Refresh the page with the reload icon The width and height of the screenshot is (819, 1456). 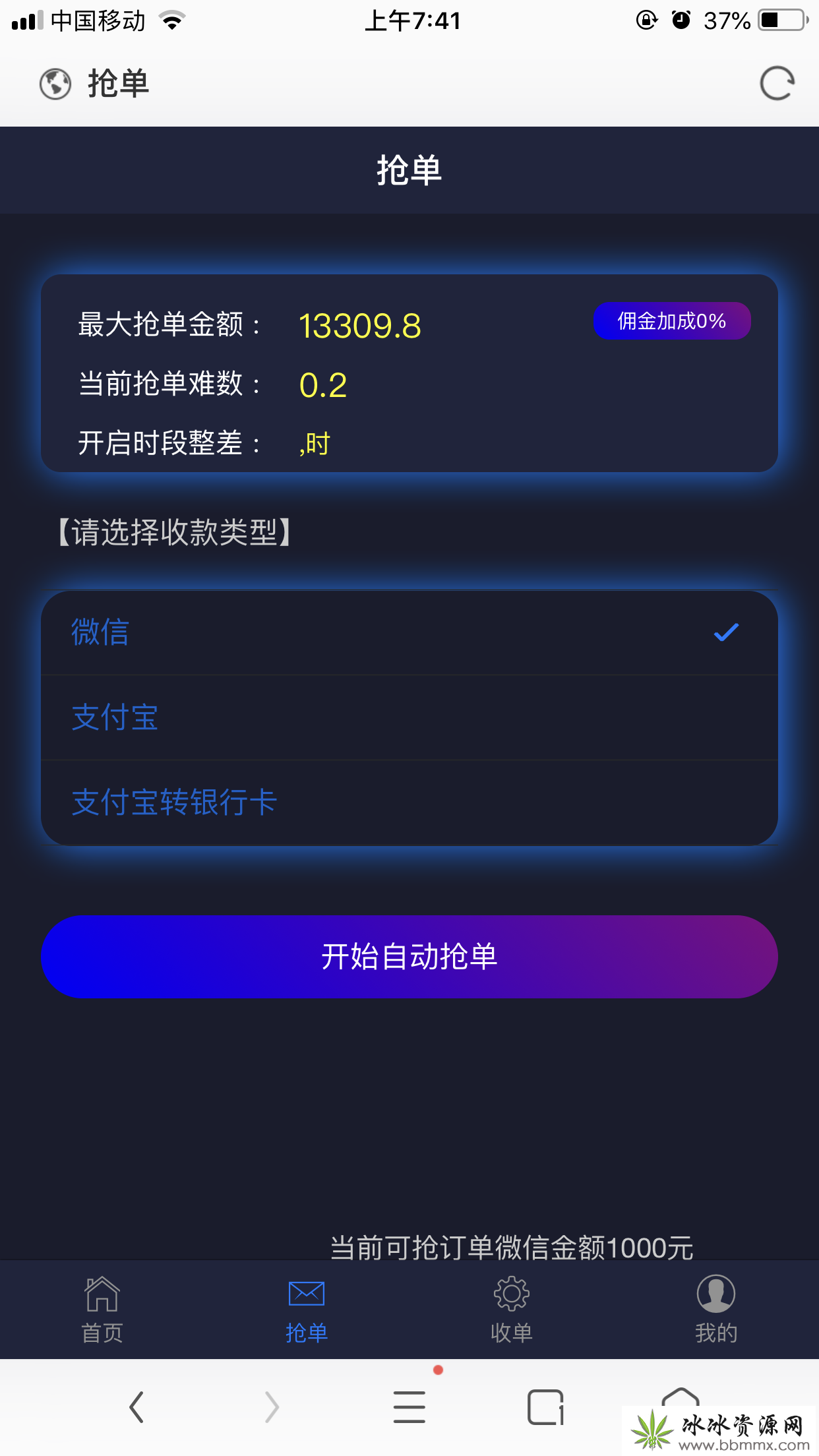click(x=777, y=84)
